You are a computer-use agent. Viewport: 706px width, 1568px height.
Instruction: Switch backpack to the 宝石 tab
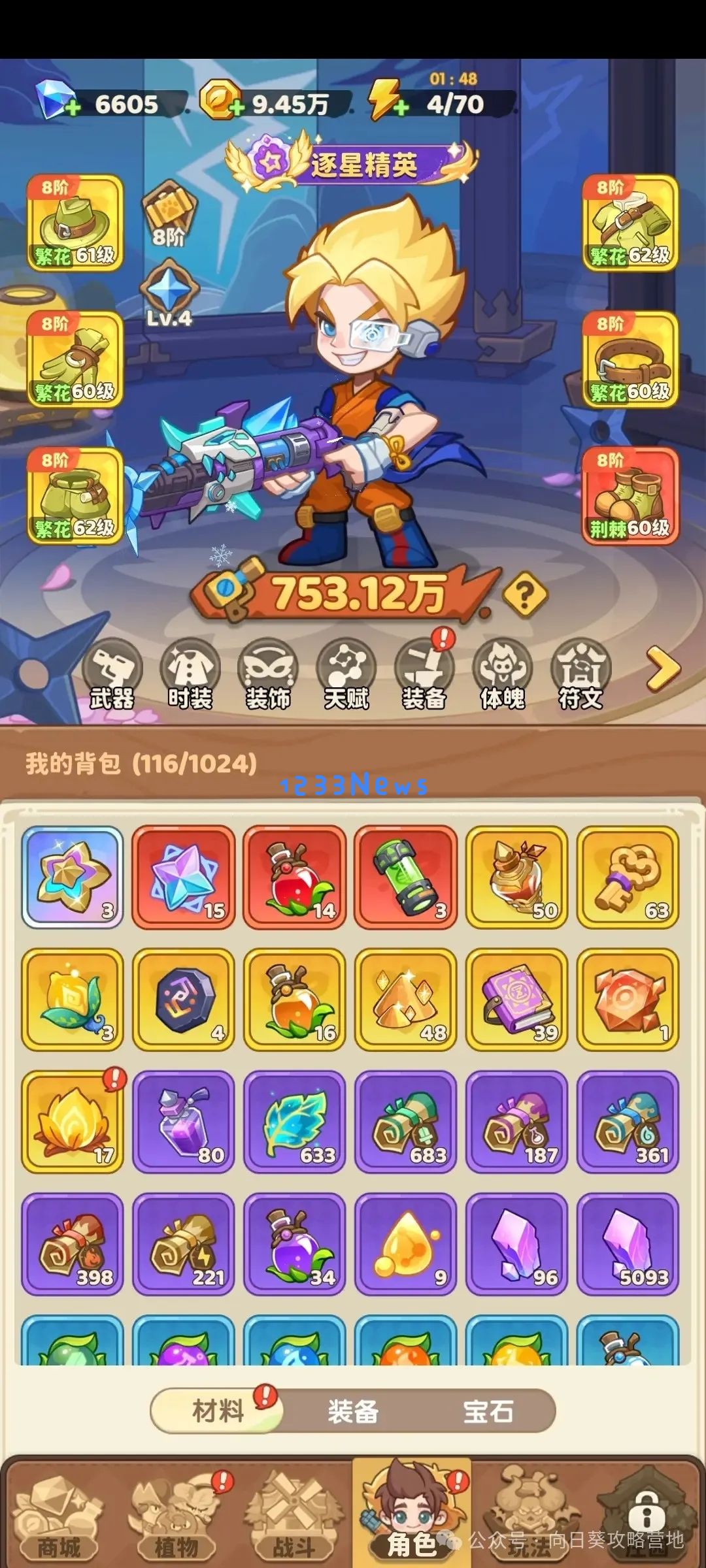click(x=488, y=1411)
